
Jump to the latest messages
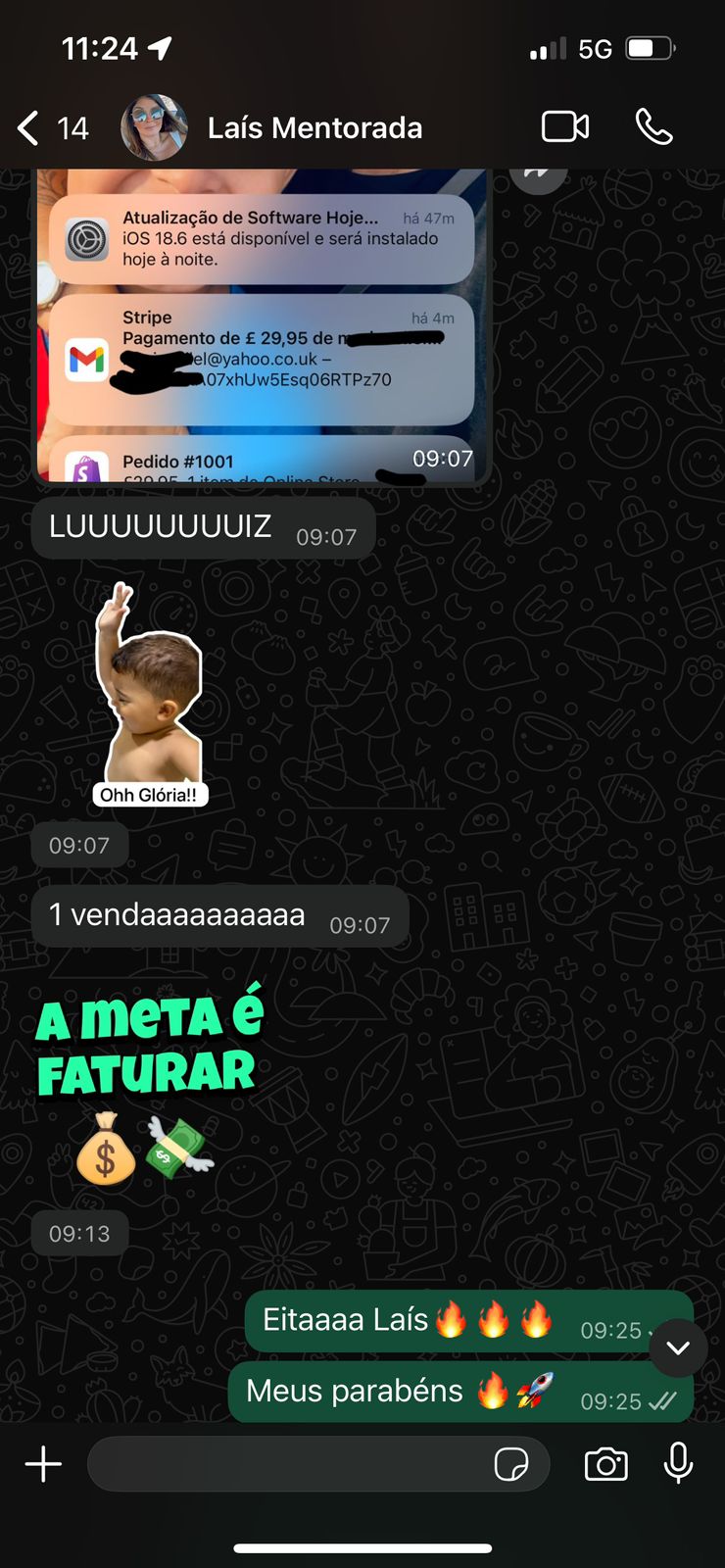(x=678, y=1347)
